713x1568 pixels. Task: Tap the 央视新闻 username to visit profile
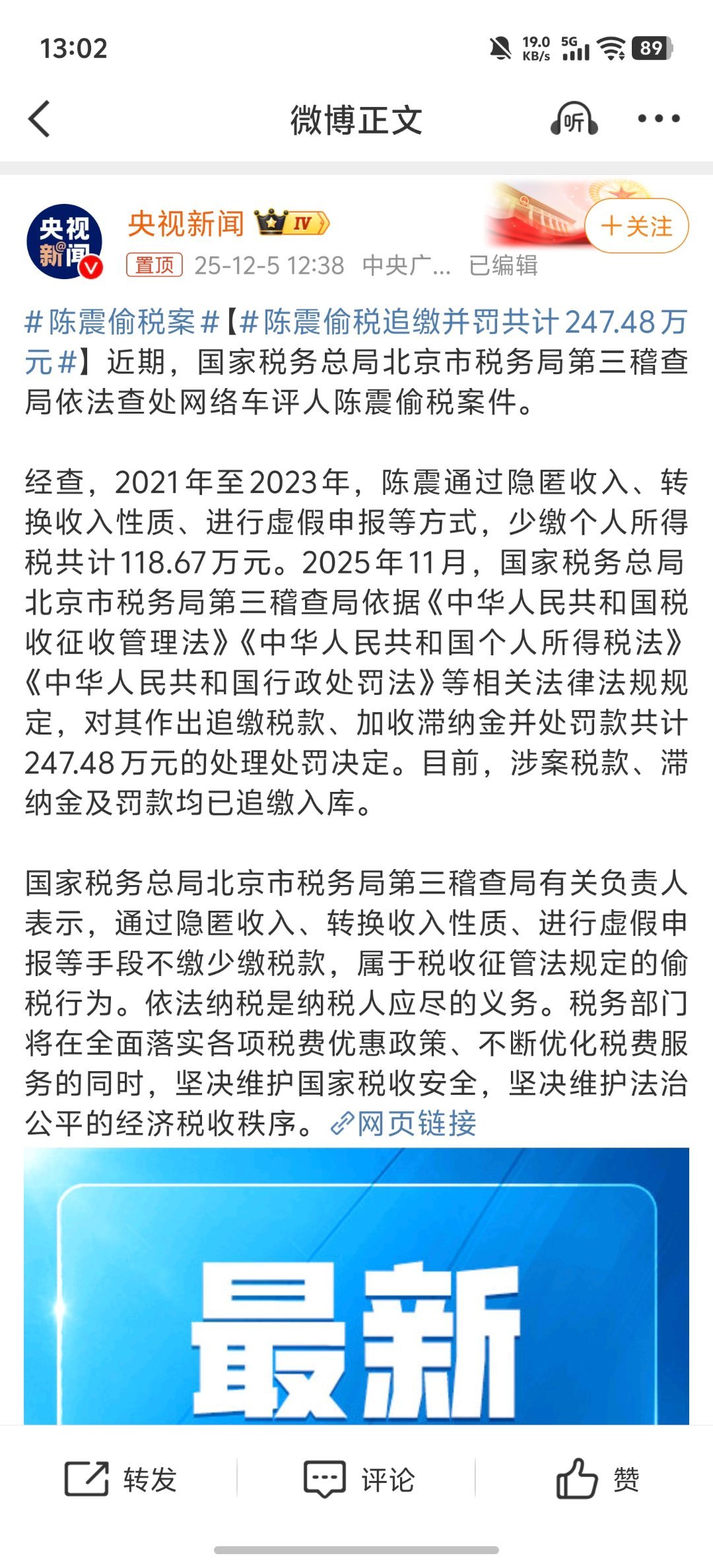tap(187, 222)
